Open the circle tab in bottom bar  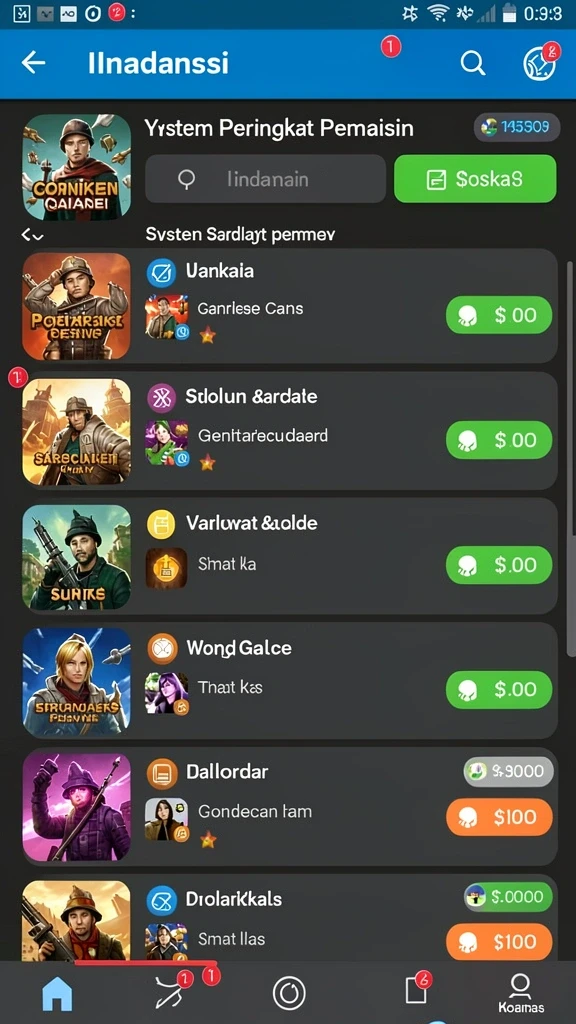(289, 994)
